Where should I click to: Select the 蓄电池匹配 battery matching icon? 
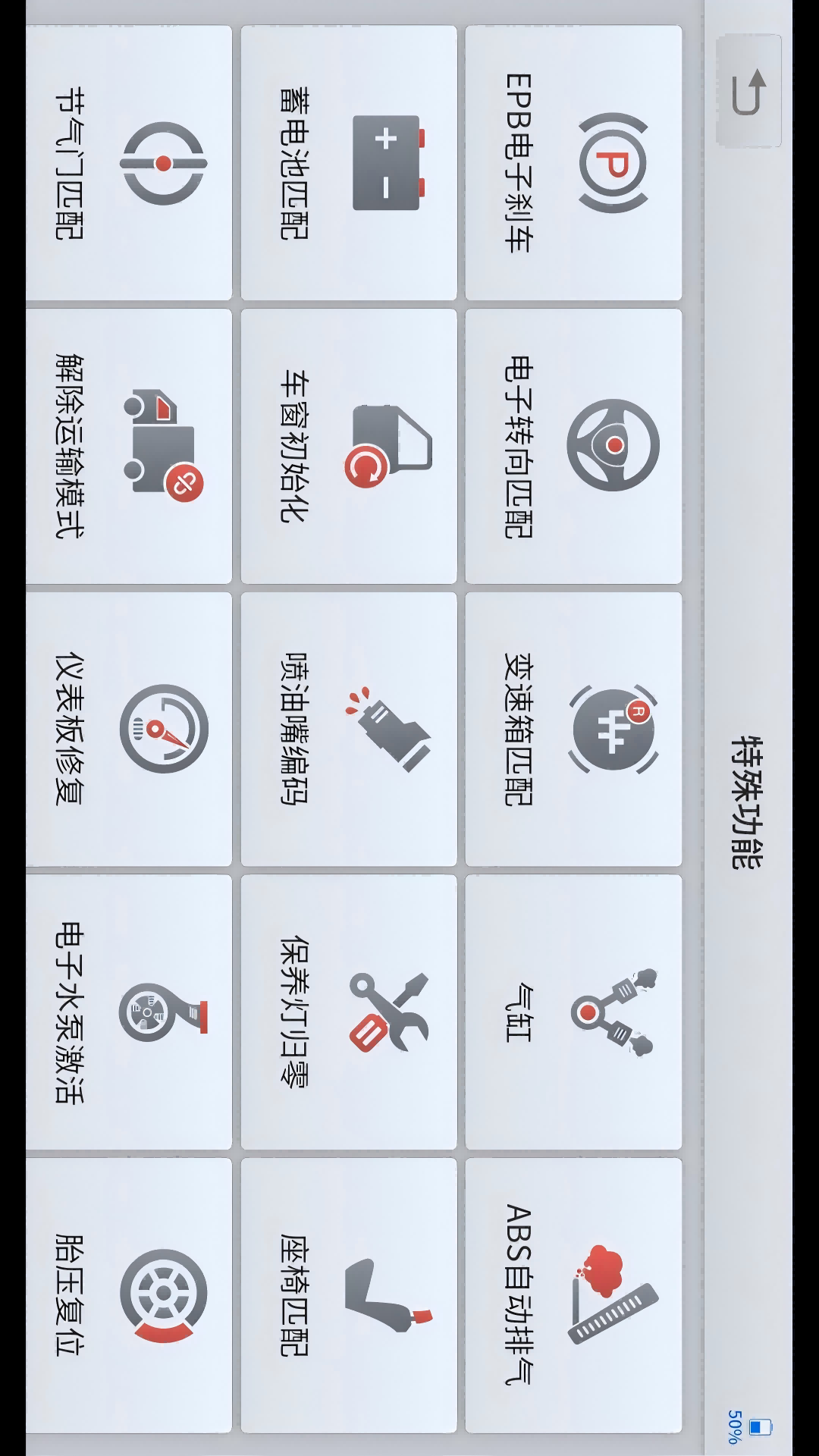tap(349, 159)
